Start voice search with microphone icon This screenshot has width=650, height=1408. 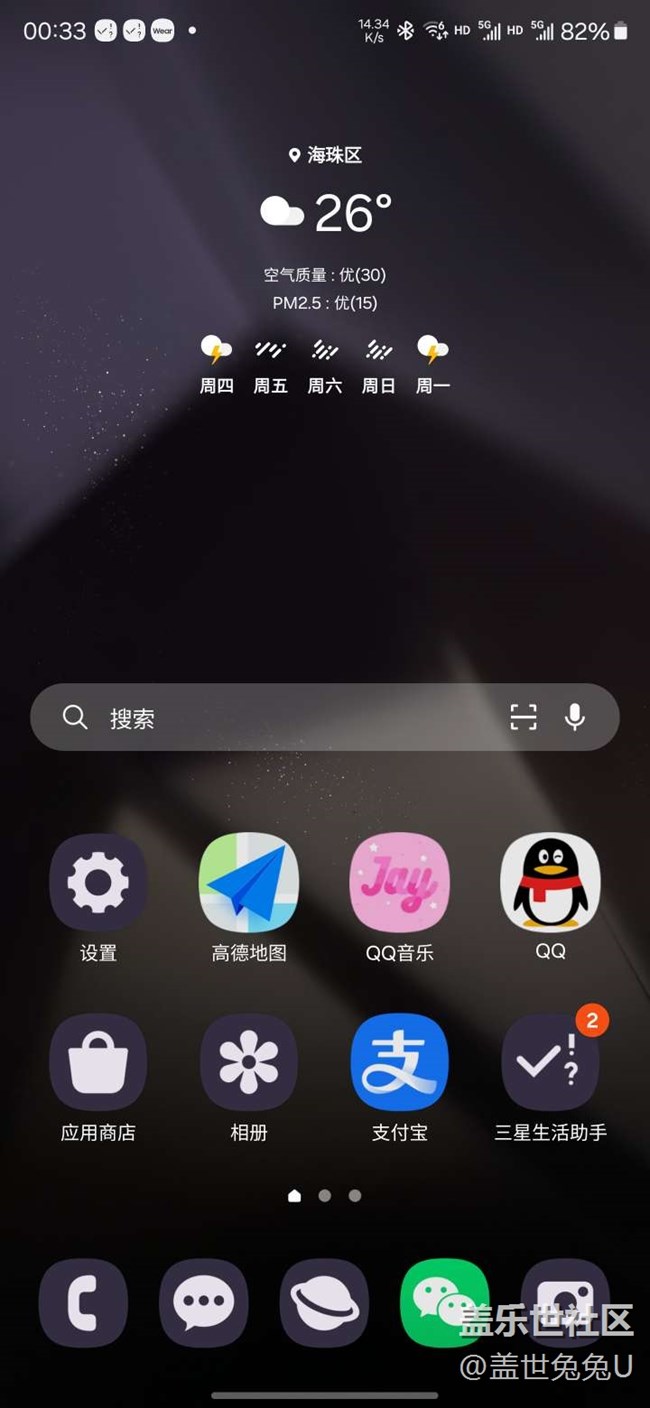pos(575,717)
